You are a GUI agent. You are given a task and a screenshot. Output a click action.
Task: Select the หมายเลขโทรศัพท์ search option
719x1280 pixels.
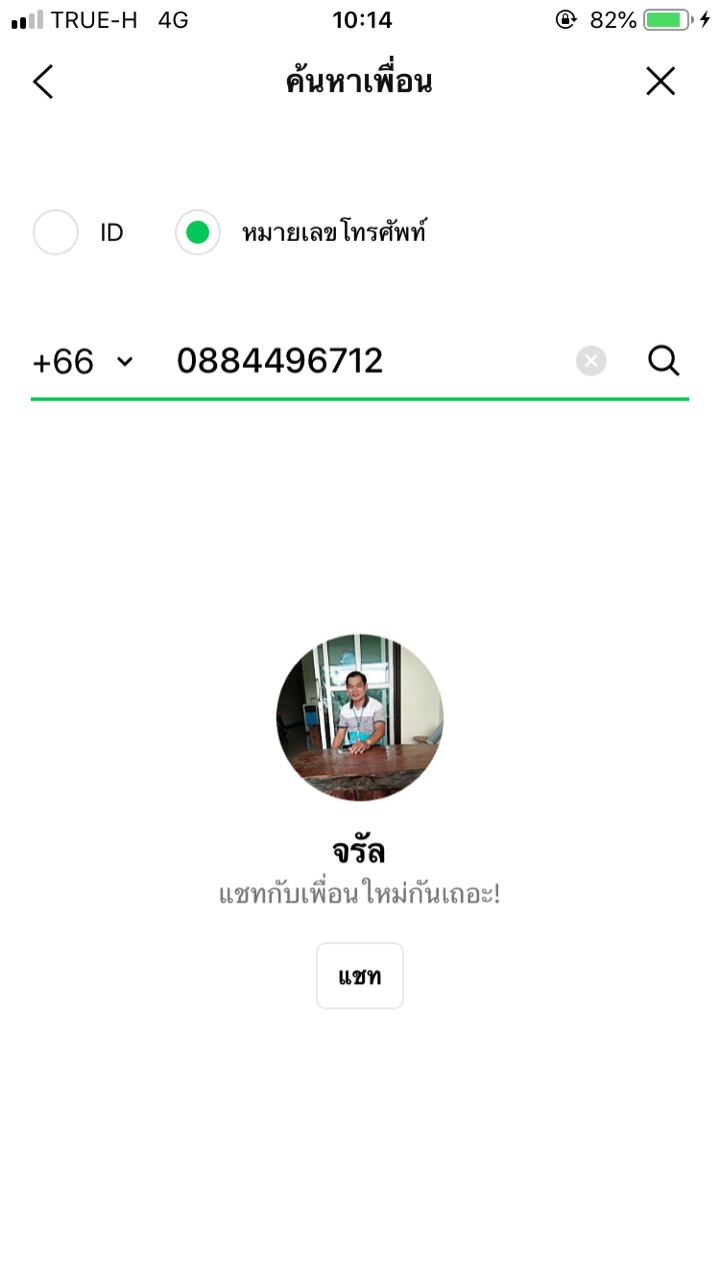pyautogui.click(x=198, y=233)
